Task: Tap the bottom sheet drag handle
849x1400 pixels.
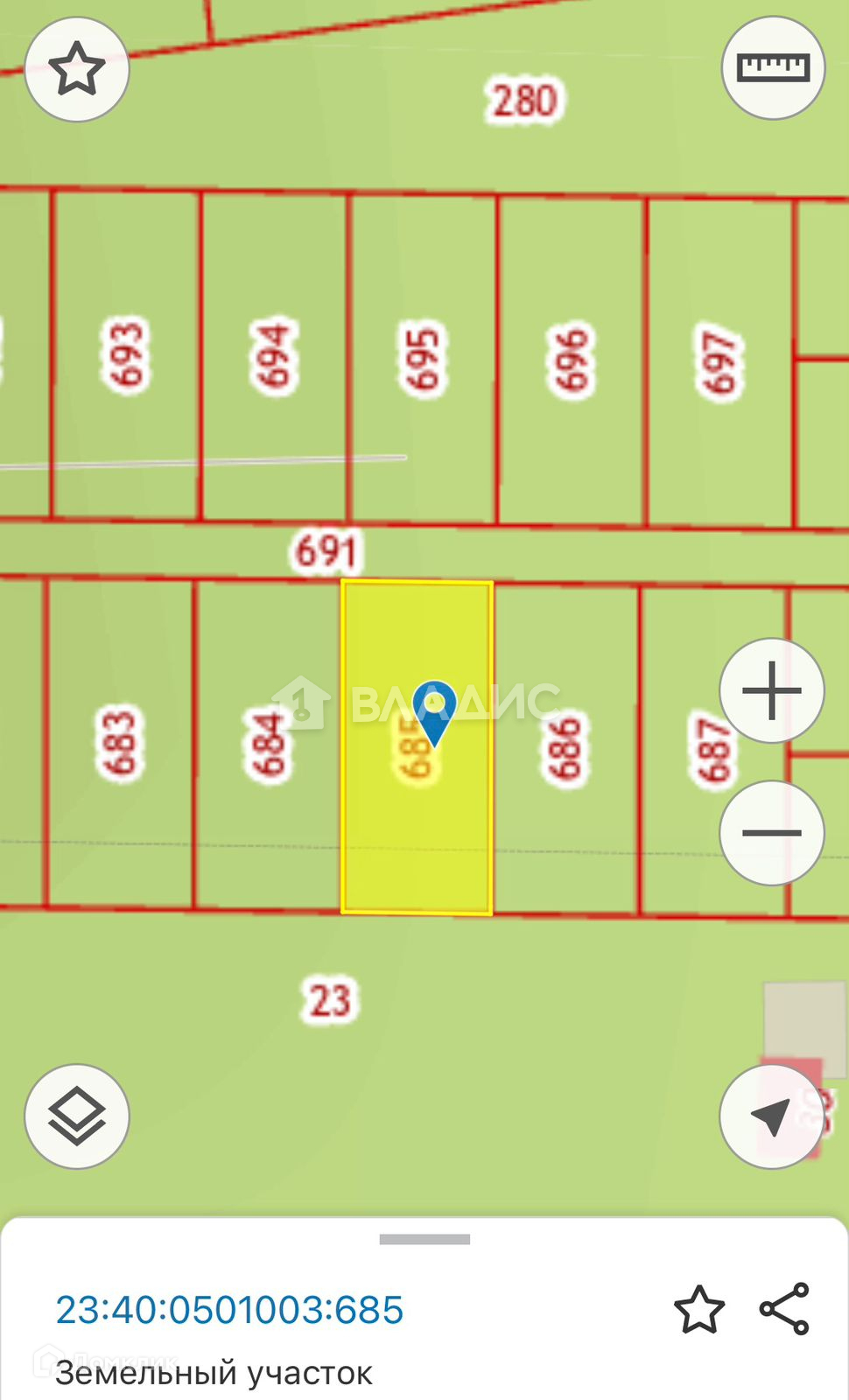Action: tap(424, 1239)
